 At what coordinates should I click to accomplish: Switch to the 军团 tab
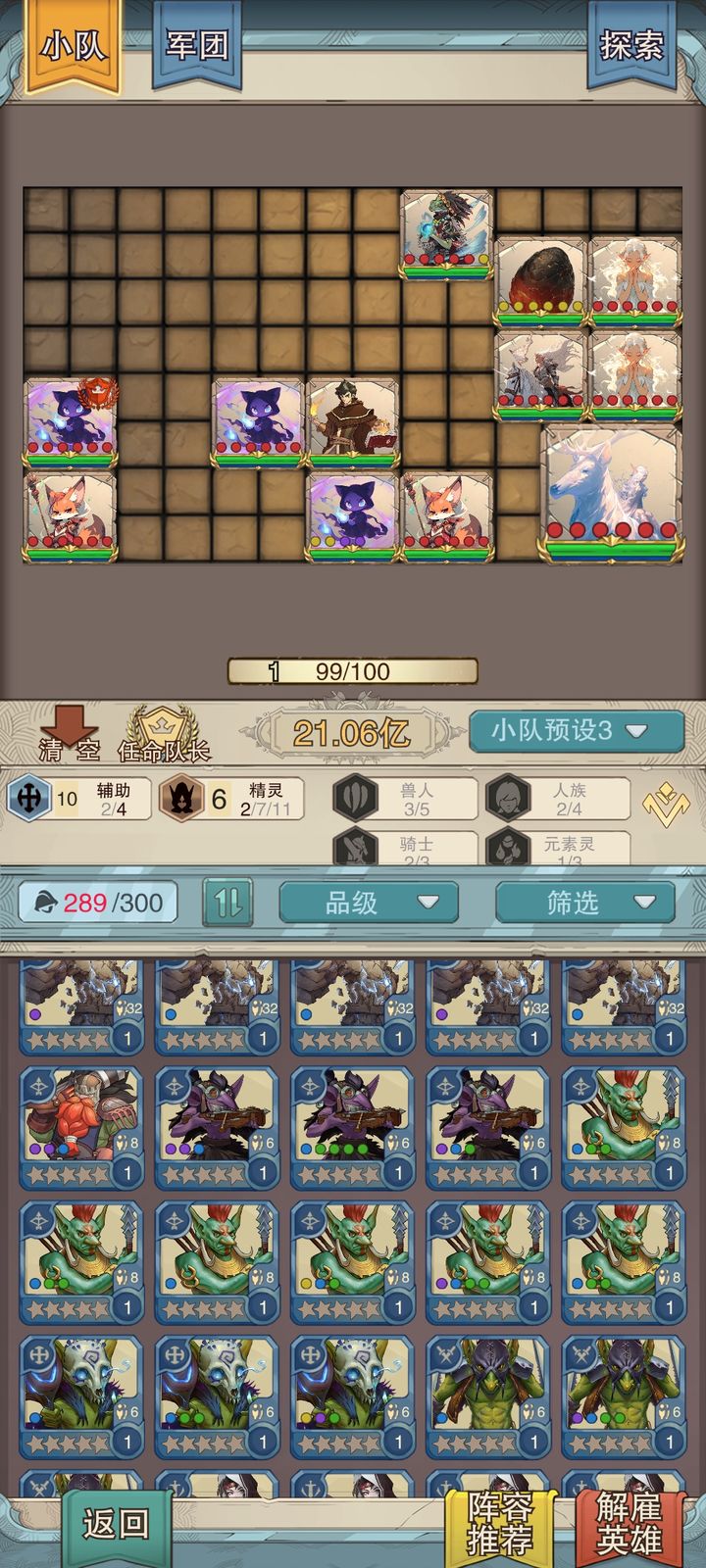tap(196, 46)
